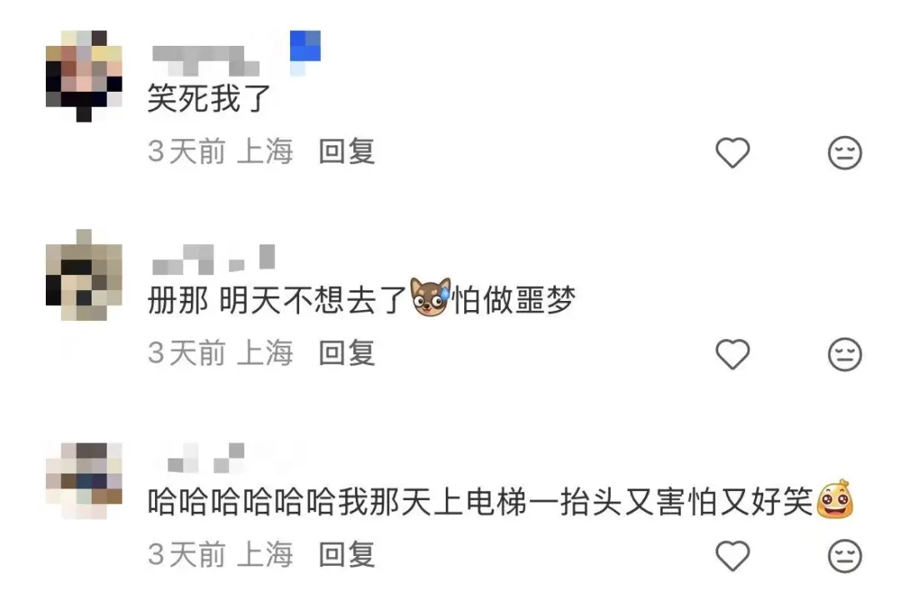Reply to the 册那 明天不想去了 comment
This screenshot has height=611, width=900.
click(346, 353)
